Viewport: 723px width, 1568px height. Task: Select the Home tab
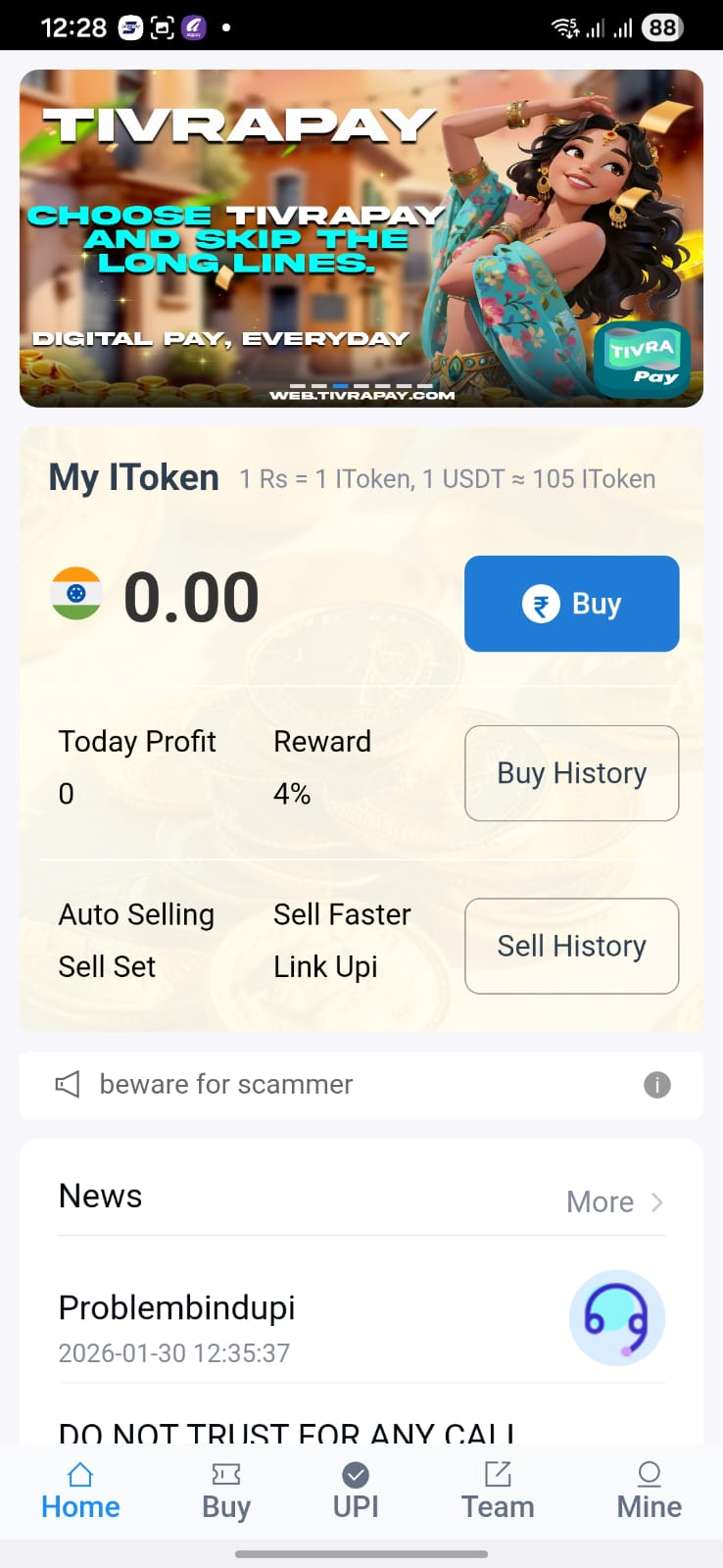coord(80,1491)
